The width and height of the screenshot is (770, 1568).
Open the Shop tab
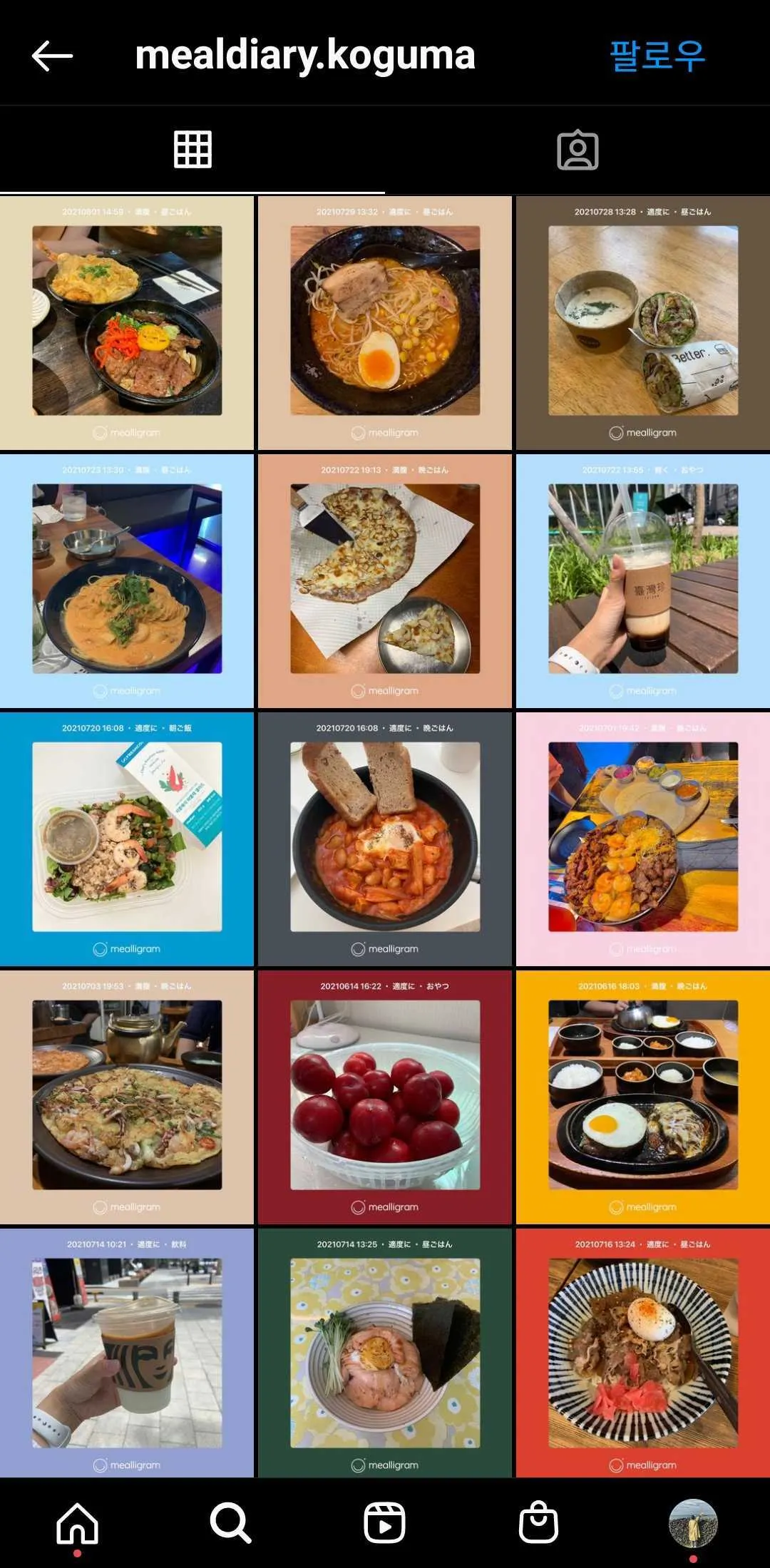[539, 1523]
